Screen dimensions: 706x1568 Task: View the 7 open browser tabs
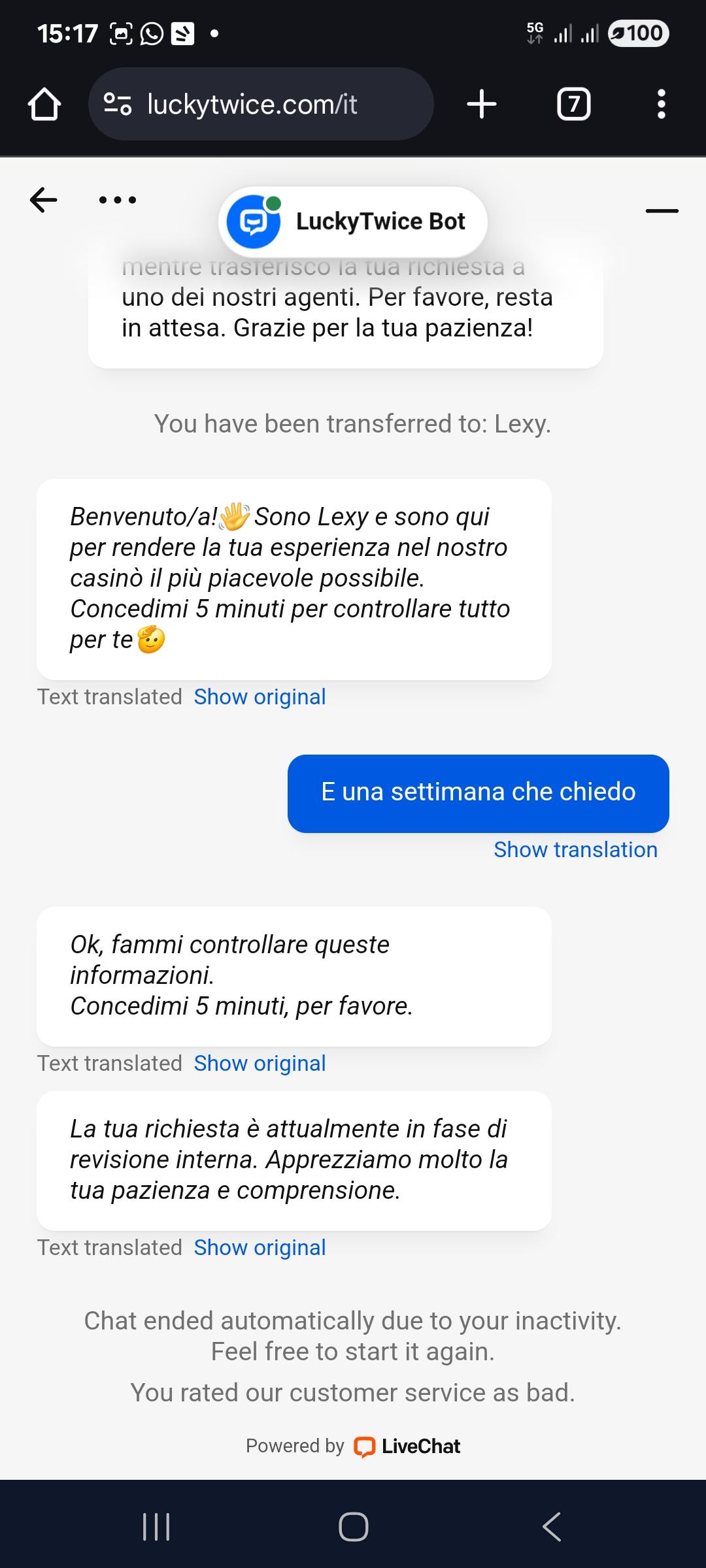[x=573, y=105]
